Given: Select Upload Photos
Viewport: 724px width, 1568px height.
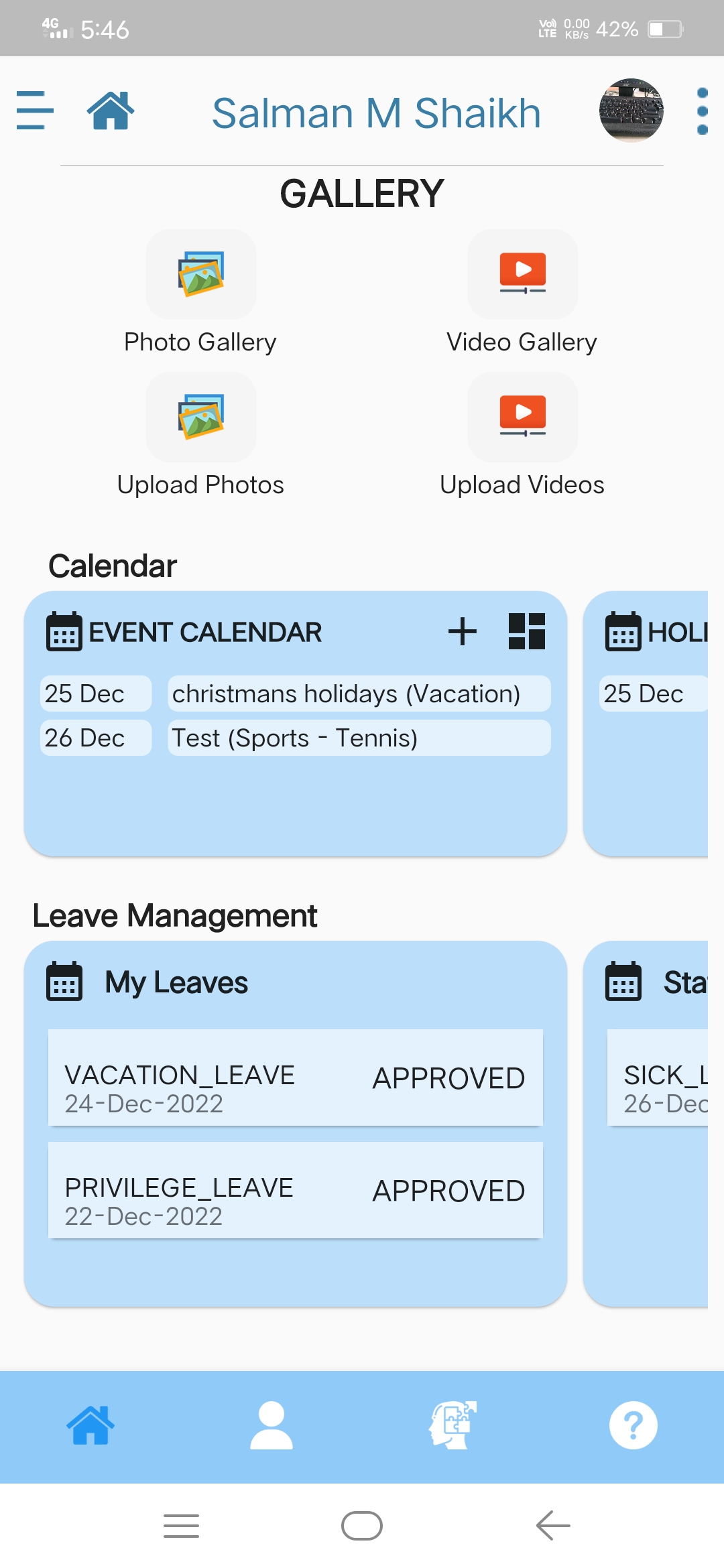Looking at the screenshot, I should click(200, 436).
